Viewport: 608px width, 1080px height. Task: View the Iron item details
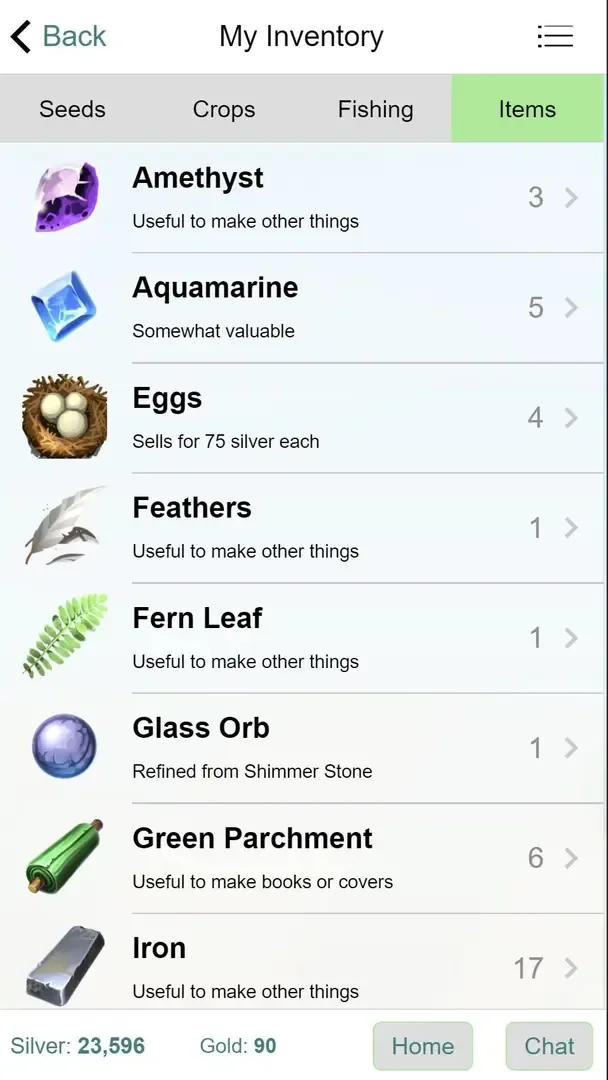304,964
